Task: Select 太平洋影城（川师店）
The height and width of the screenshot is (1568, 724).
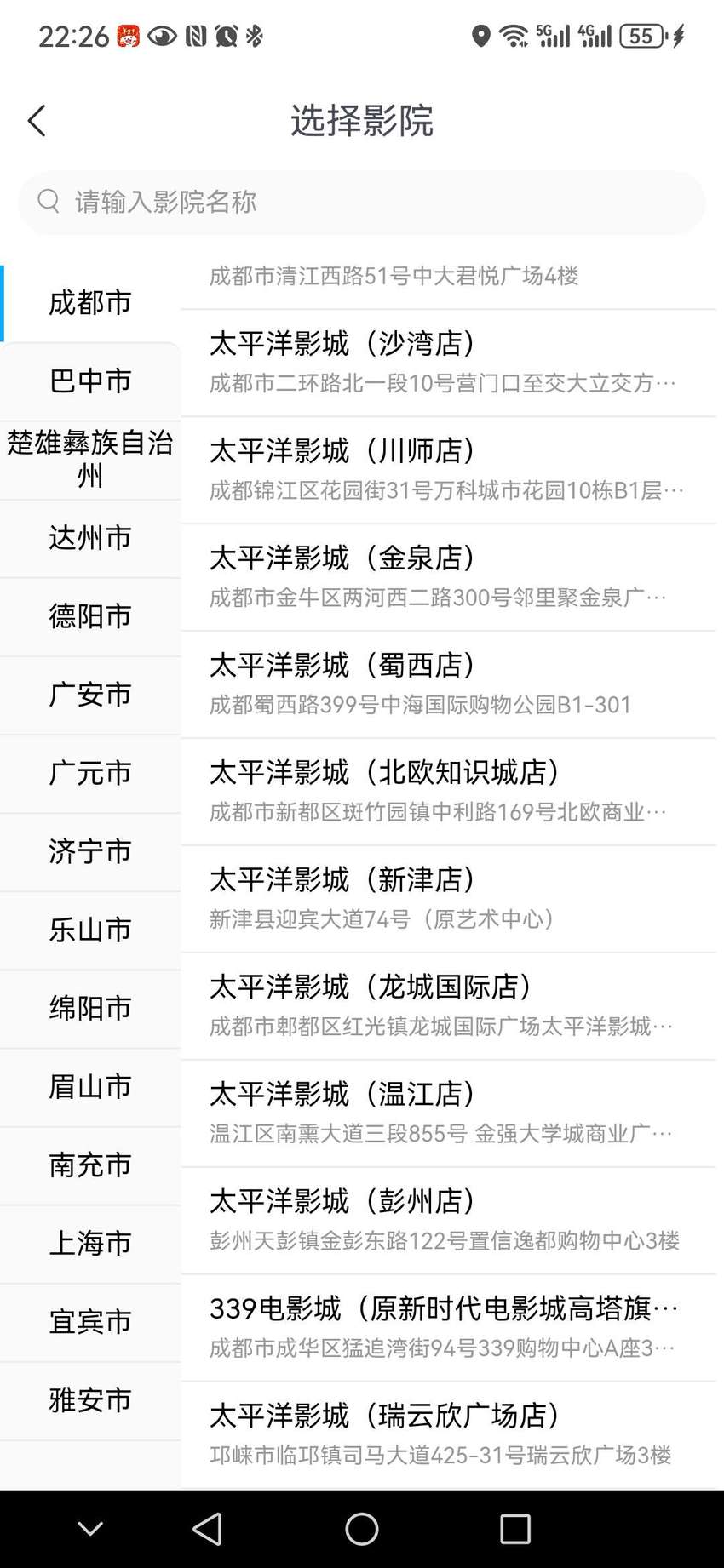Action: pyautogui.click(x=448, y=470)
